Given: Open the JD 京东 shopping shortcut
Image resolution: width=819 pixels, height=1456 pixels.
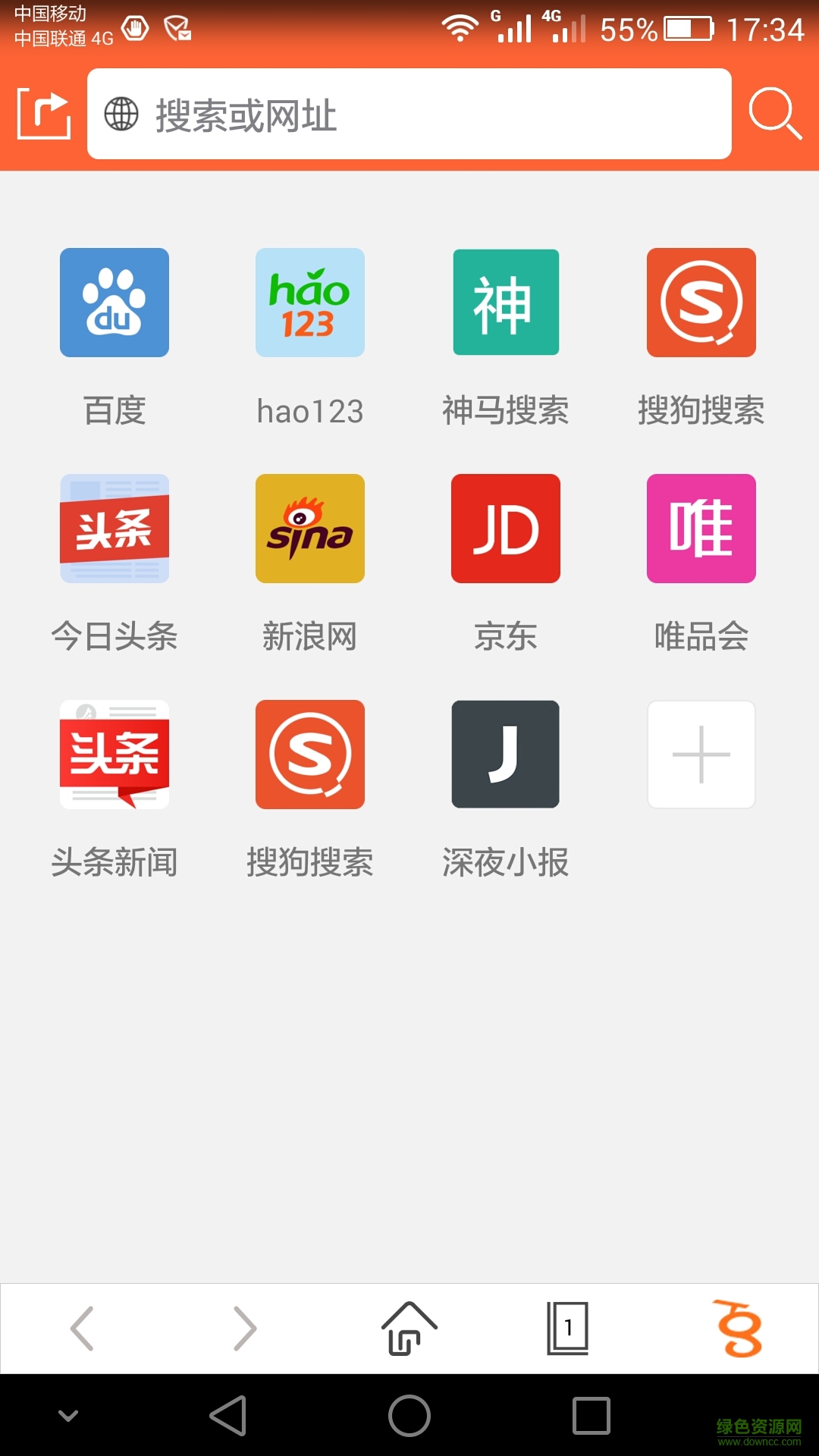Looking at the screenshot, I should [505, 529].
